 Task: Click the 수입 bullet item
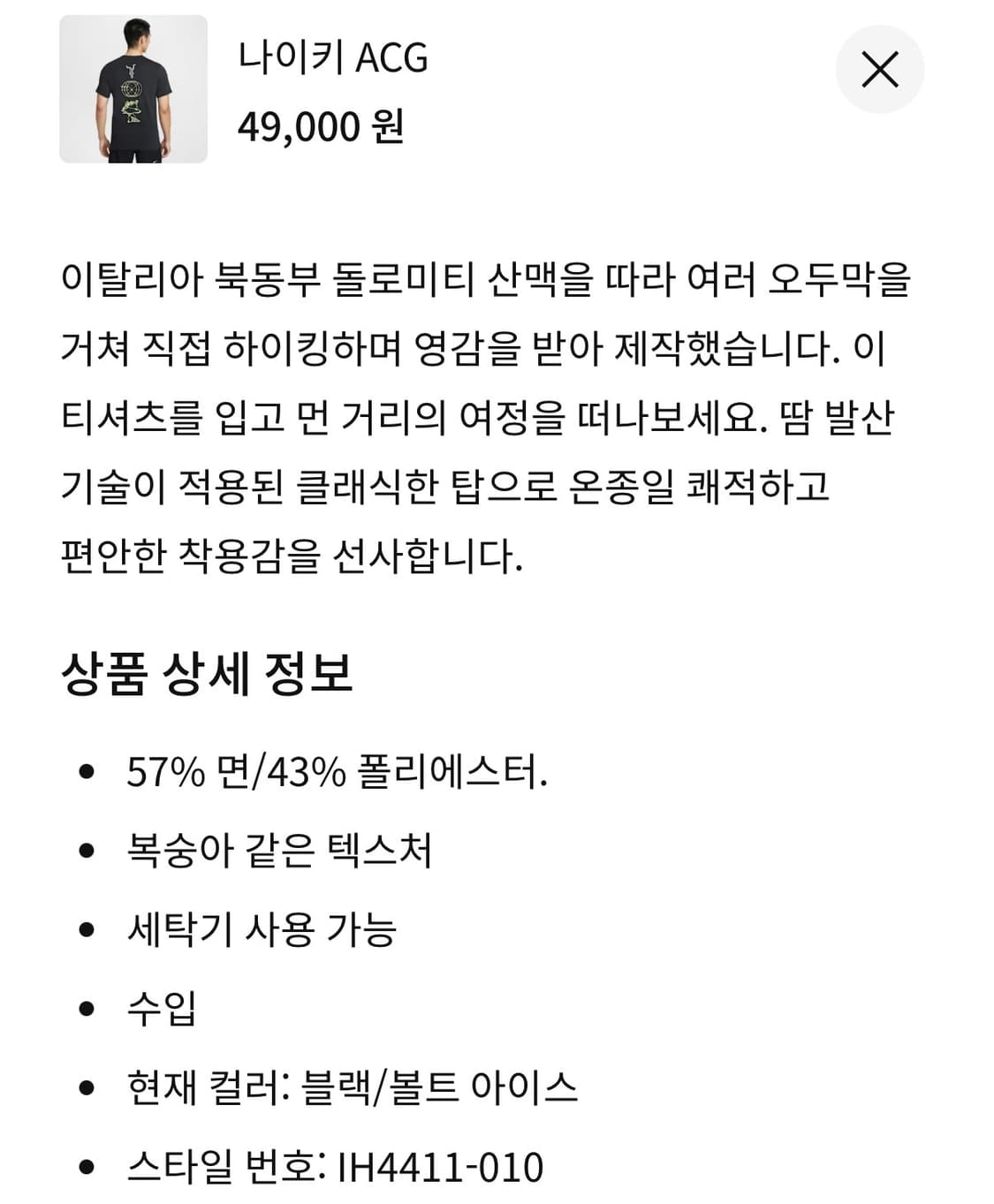159,1007
